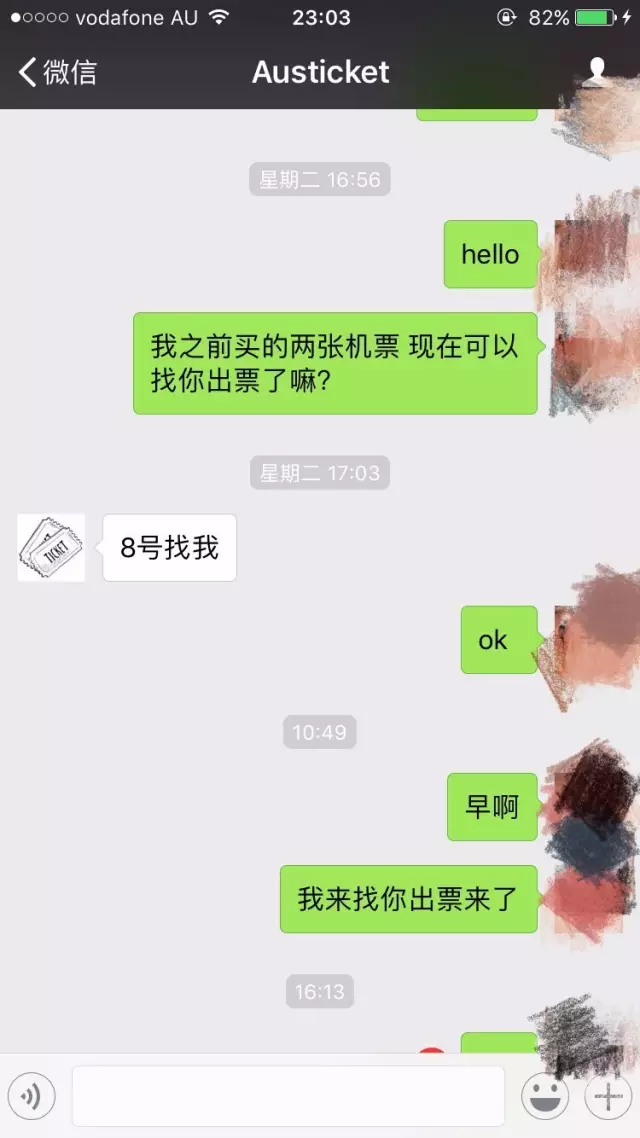This screenshot has width=640, height=1138.
Task: Open the emoji sticker panel
Action: (x=545, y=1097)
